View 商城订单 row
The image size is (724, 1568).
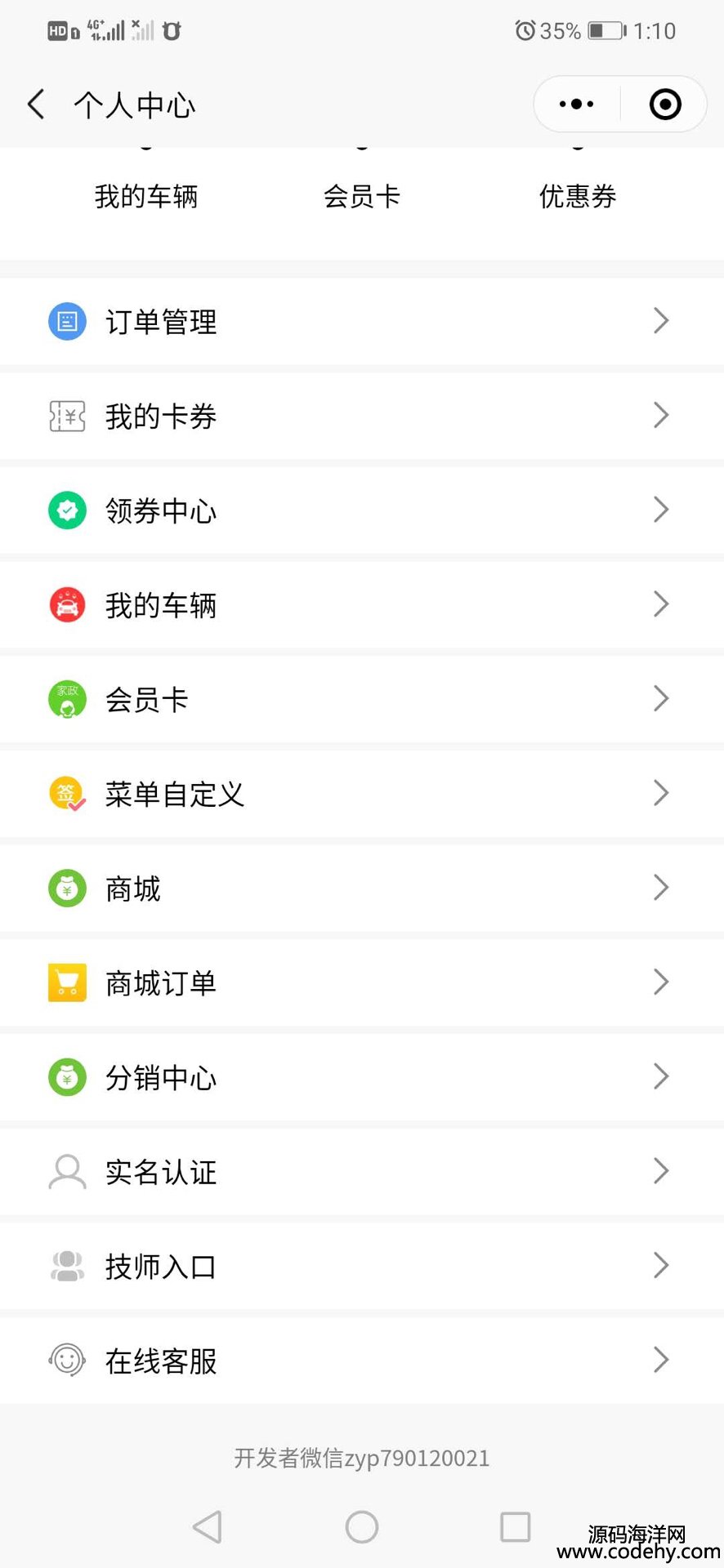point(360,982)
